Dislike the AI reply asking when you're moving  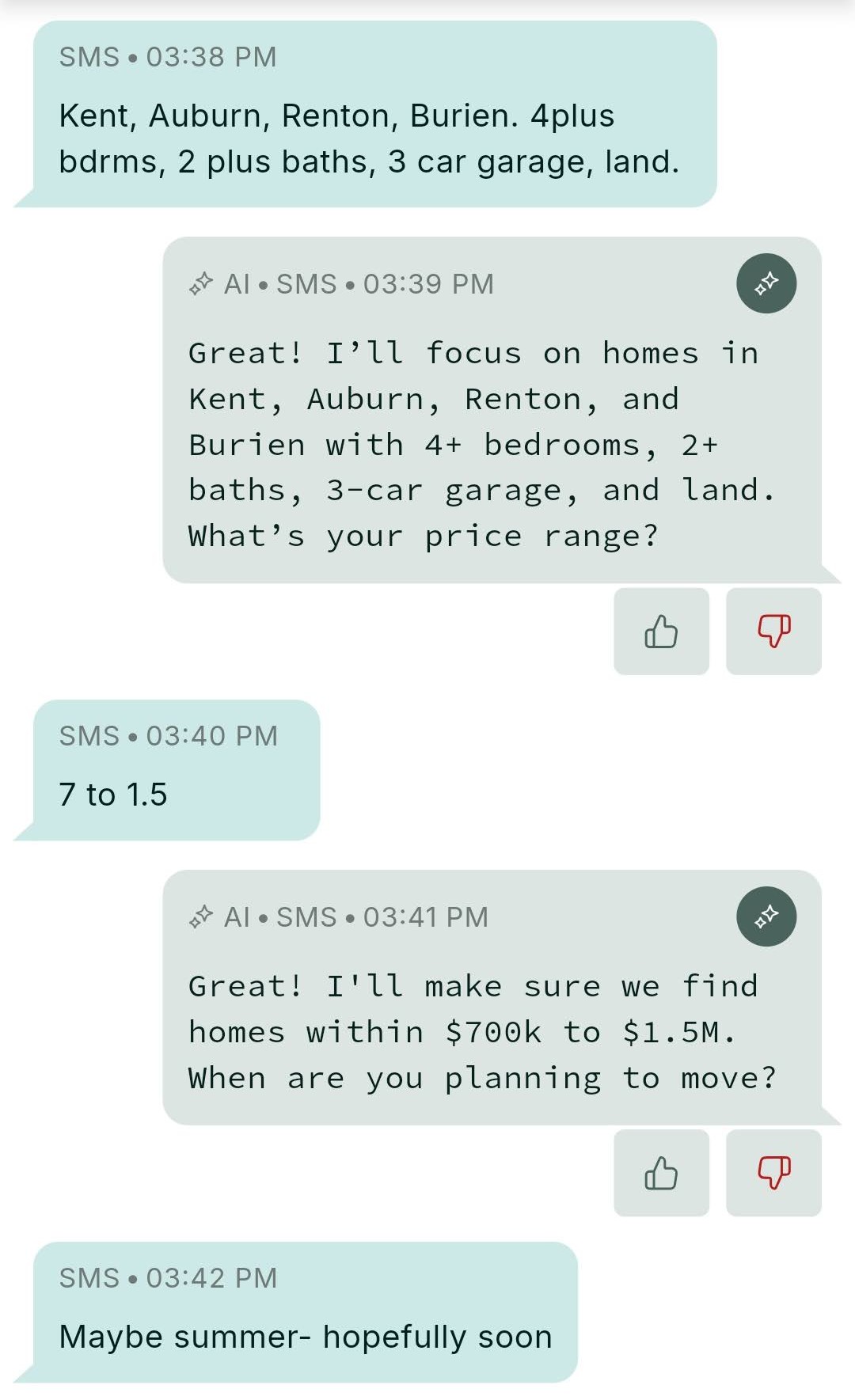tap(773, 1173)
